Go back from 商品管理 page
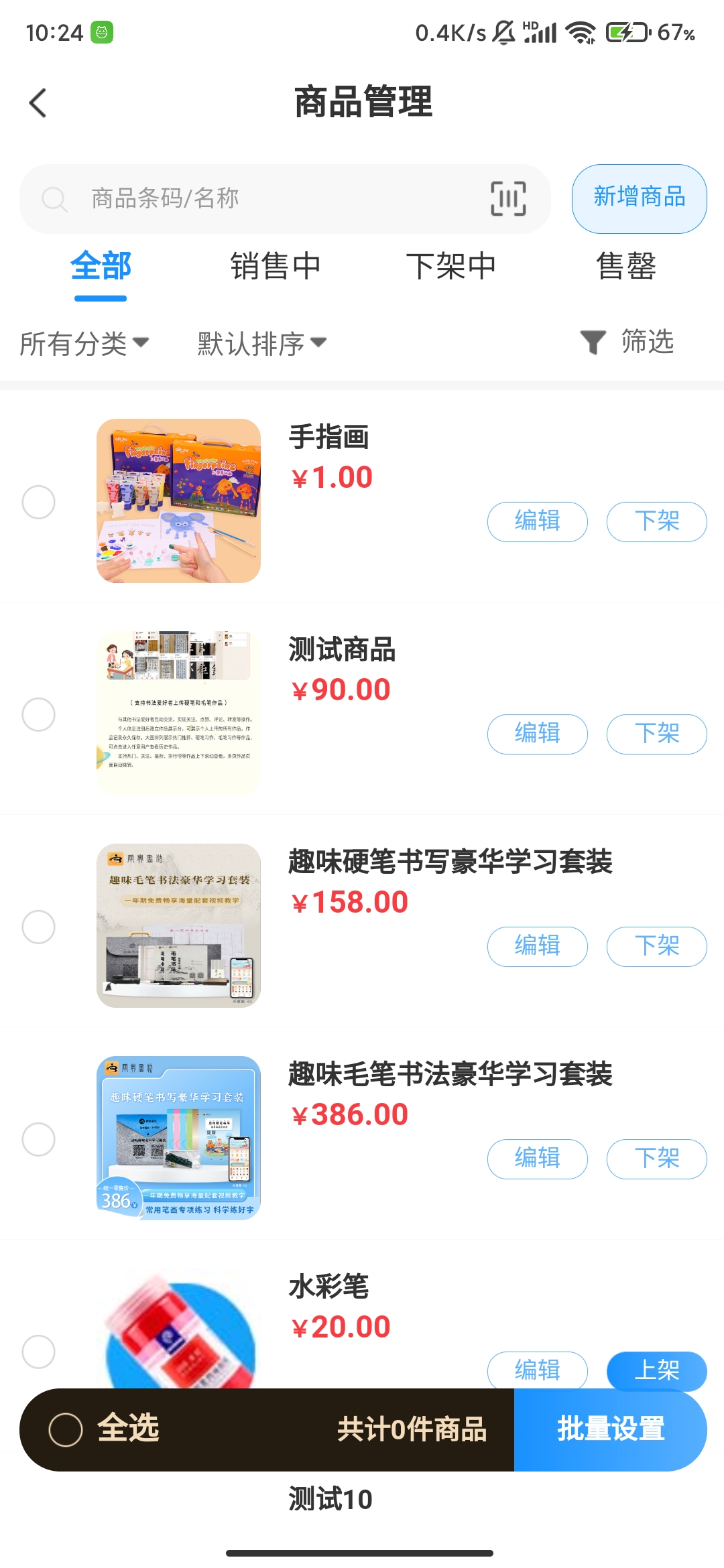The image size is (724, 1568). click(x=38, y=103)
